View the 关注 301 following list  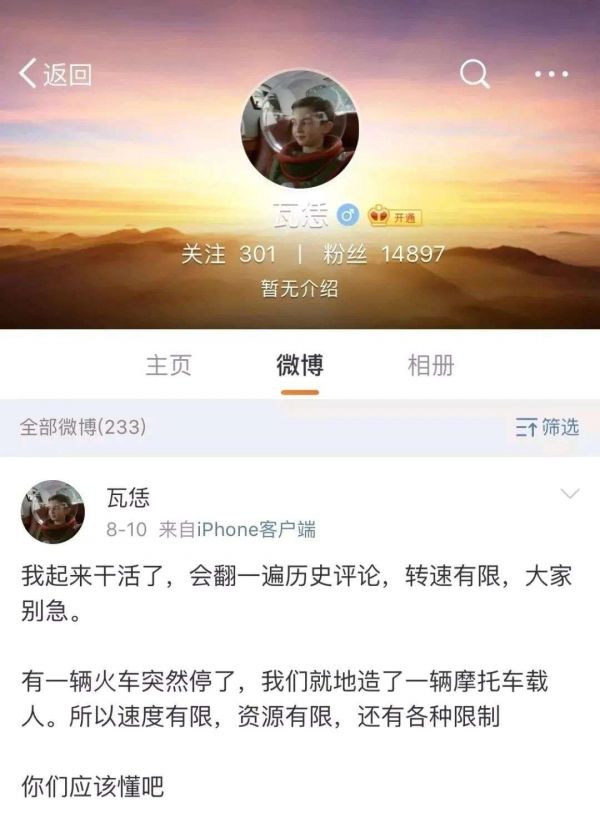pyautogui.click(x=228, y=254)
